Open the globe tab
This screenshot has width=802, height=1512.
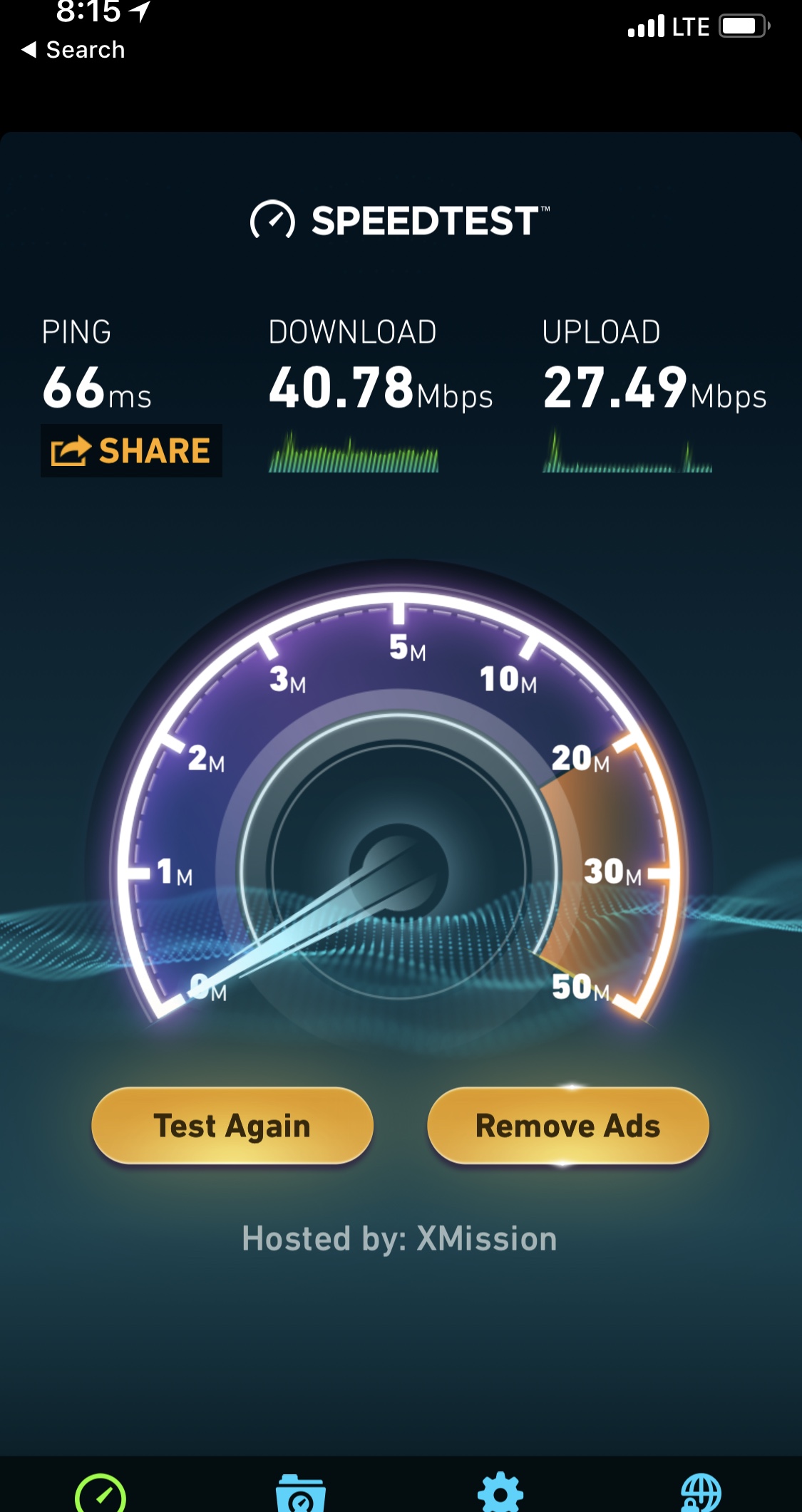coord(701,1493)
